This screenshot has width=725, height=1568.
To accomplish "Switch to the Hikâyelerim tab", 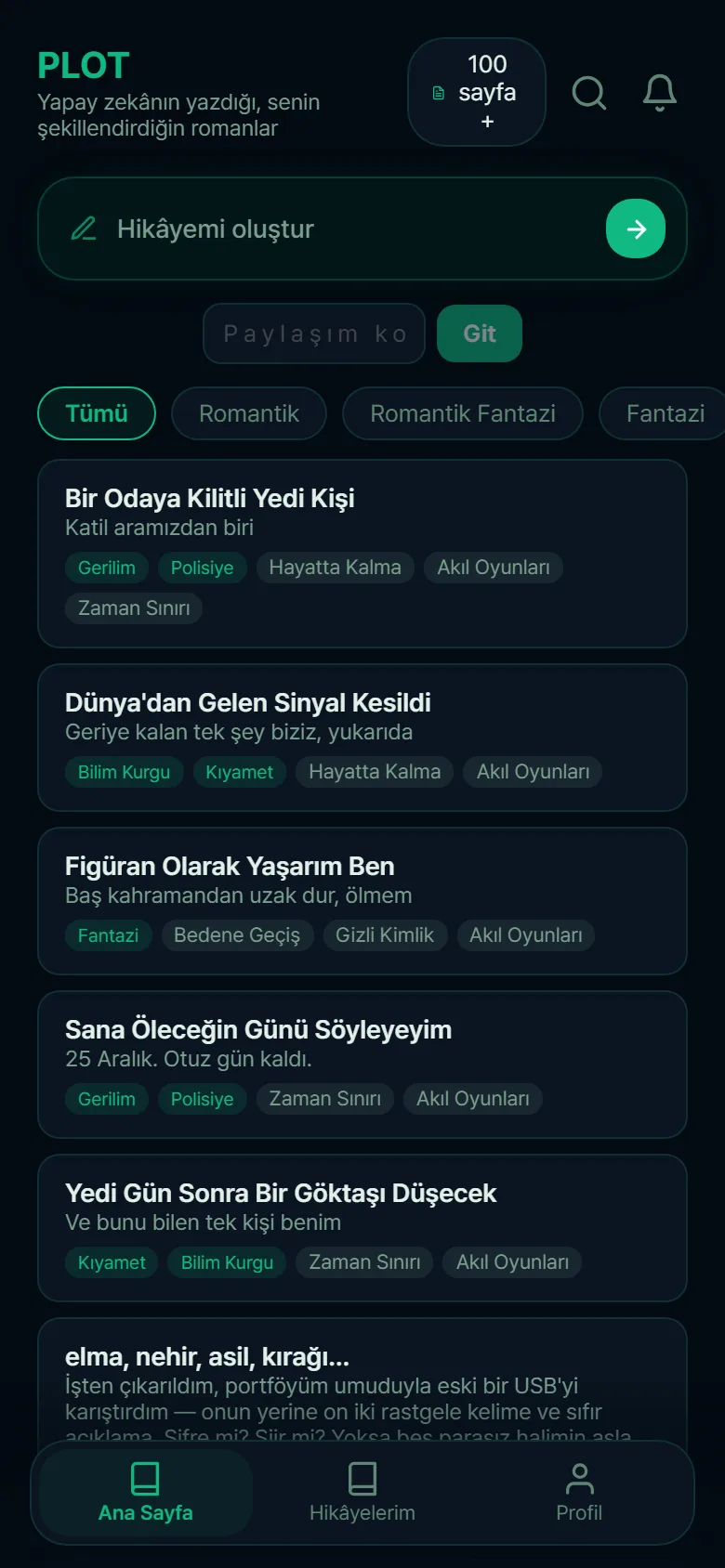I will [362, 1493].
